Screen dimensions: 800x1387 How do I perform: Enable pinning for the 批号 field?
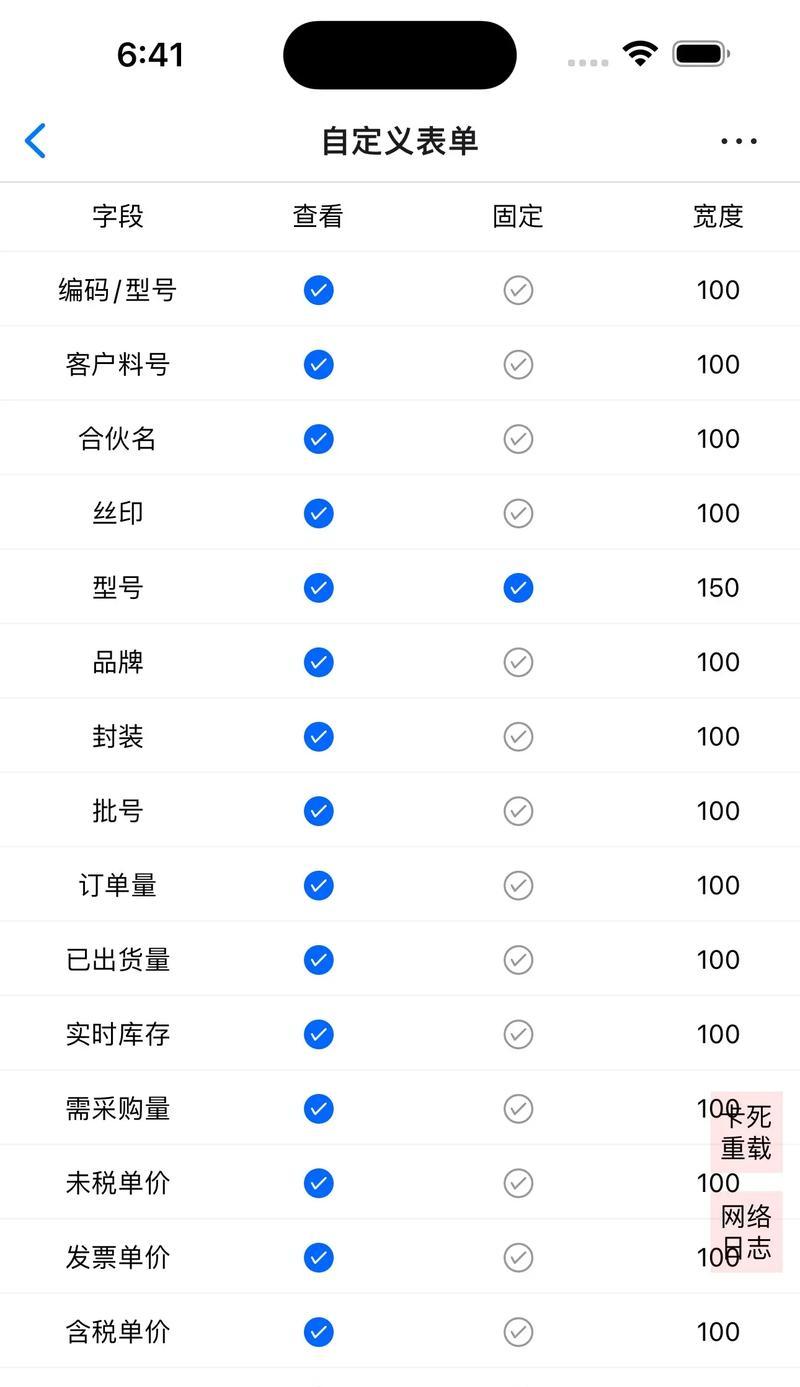tap(518, 811)
